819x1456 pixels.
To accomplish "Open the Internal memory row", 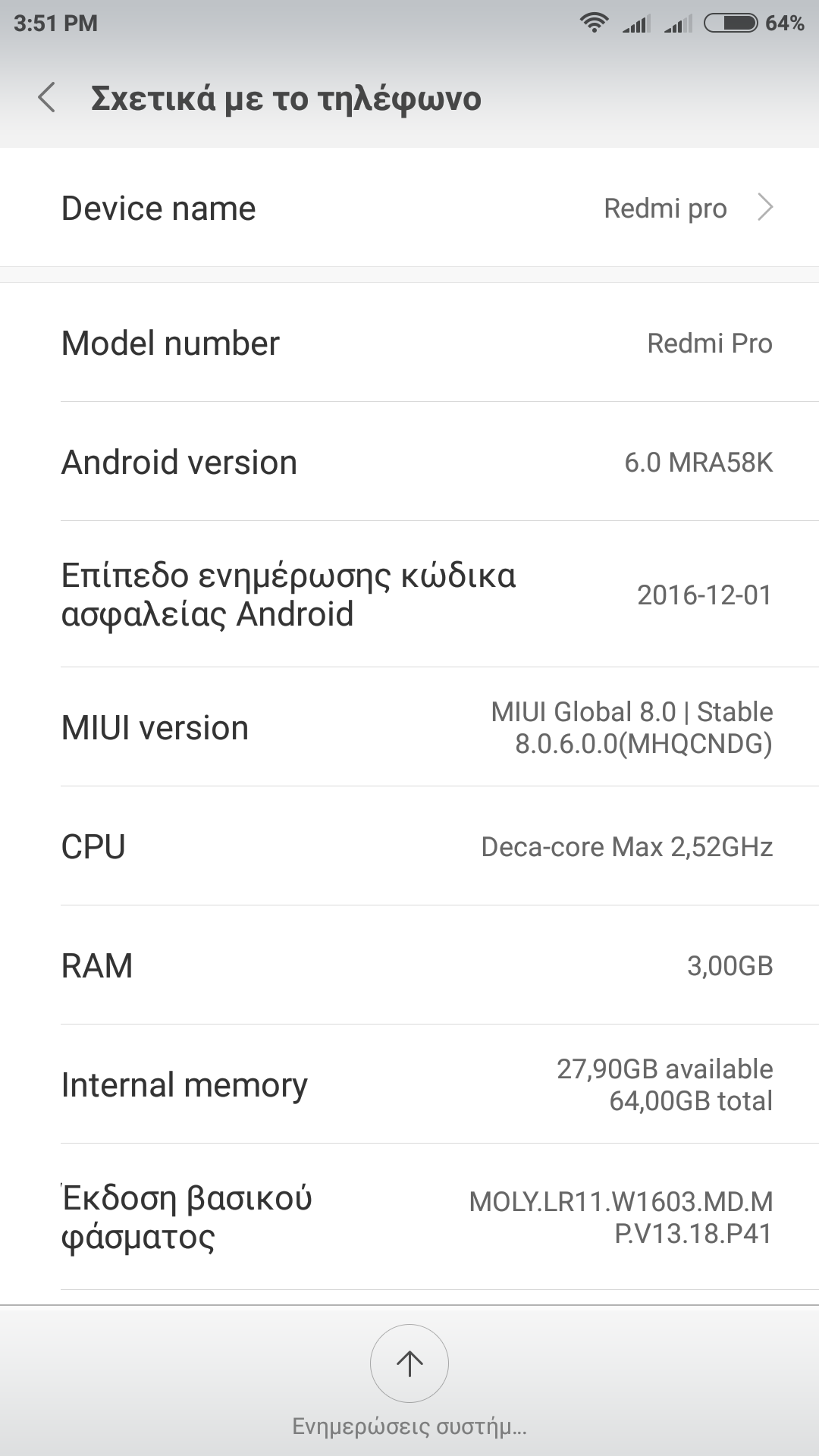I will [x=409, y=1084].
